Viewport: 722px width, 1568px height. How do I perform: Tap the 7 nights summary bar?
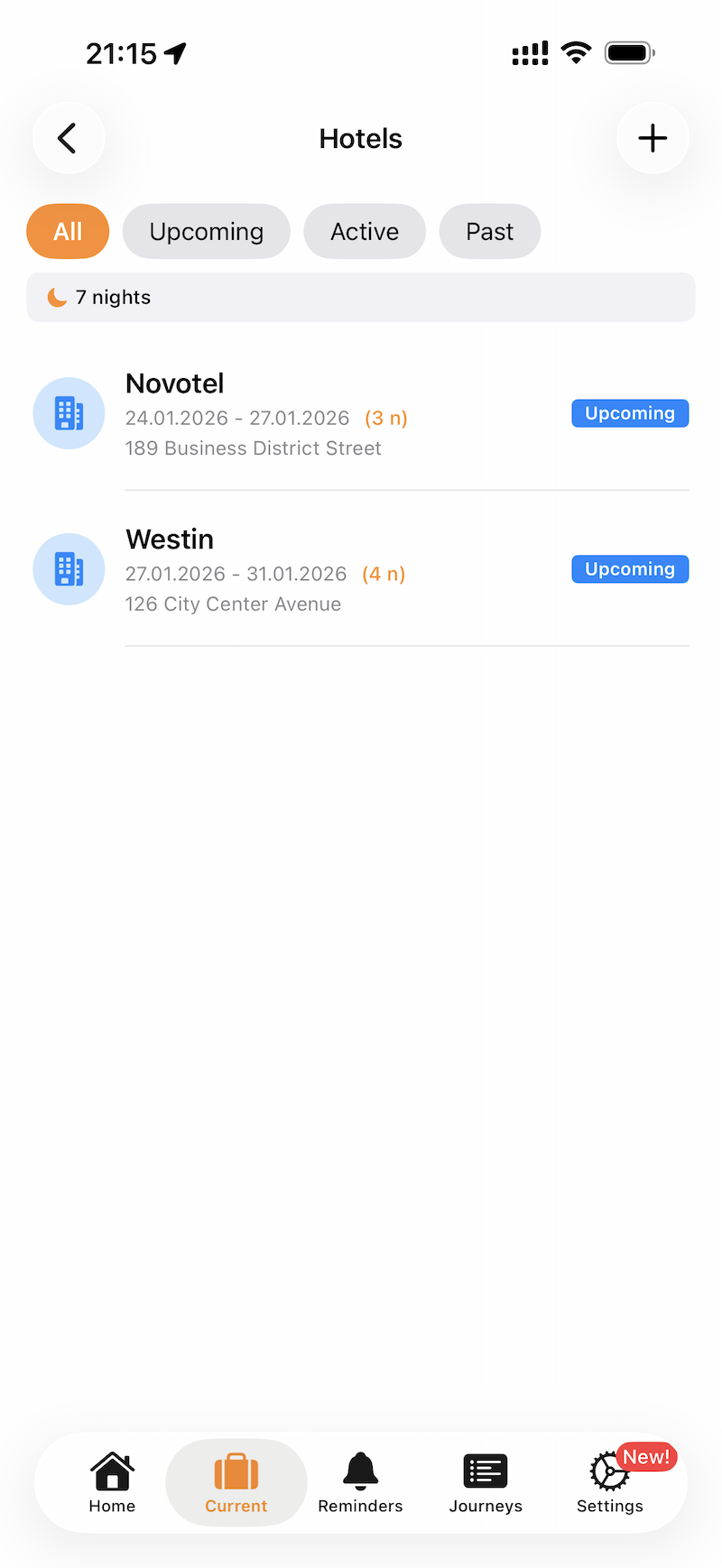[x=361, y=296]
